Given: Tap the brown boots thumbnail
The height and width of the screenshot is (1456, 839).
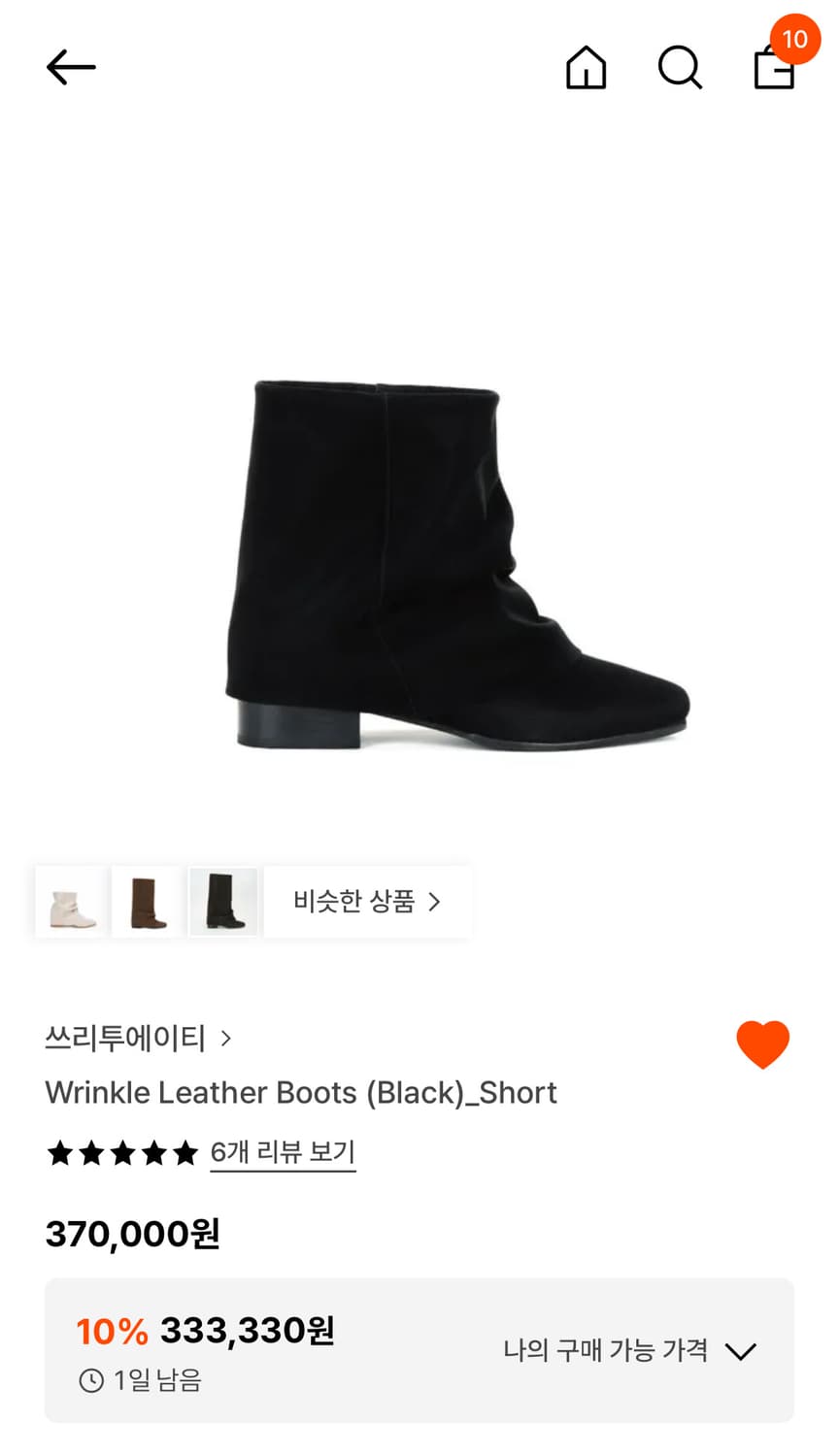Looking at the screenshot, I should 147,901.
